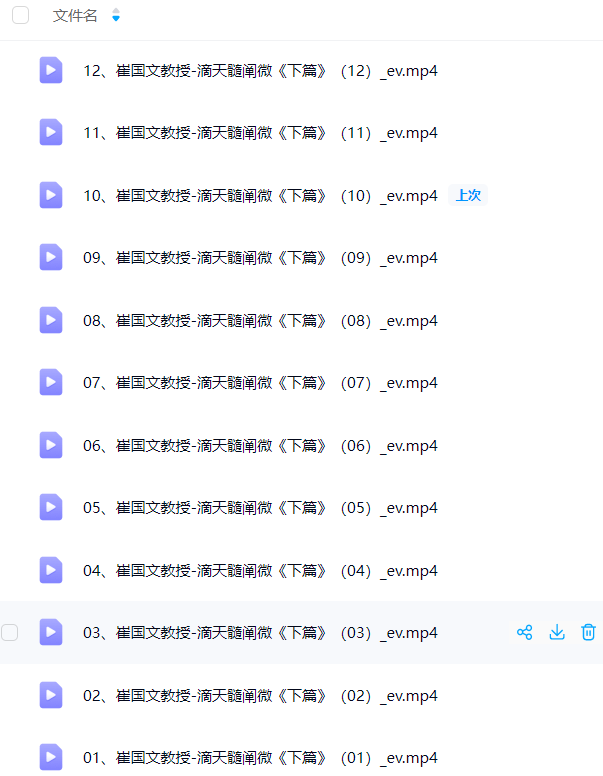Viewport: 603px width, 776px height.
Task: Open video file 10 marked 上次
Action: (x=260, y=196)
